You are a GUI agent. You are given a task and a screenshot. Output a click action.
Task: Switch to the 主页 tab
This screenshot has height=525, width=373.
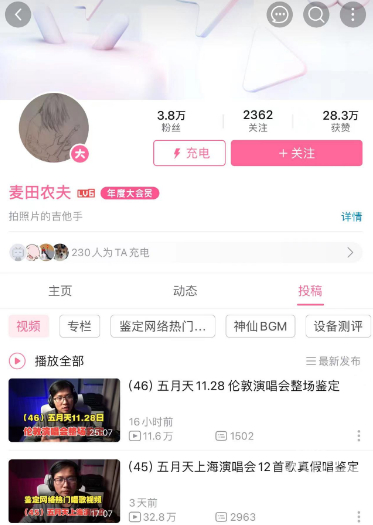click(60, 291)
